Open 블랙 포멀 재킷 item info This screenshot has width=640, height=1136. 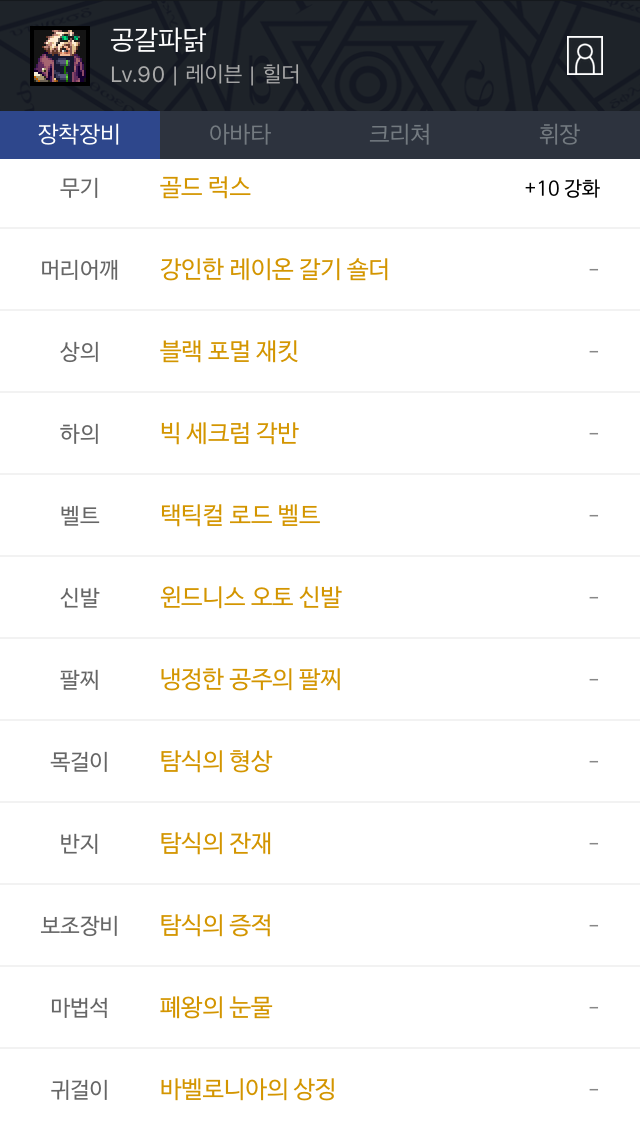tap(229, 352)
